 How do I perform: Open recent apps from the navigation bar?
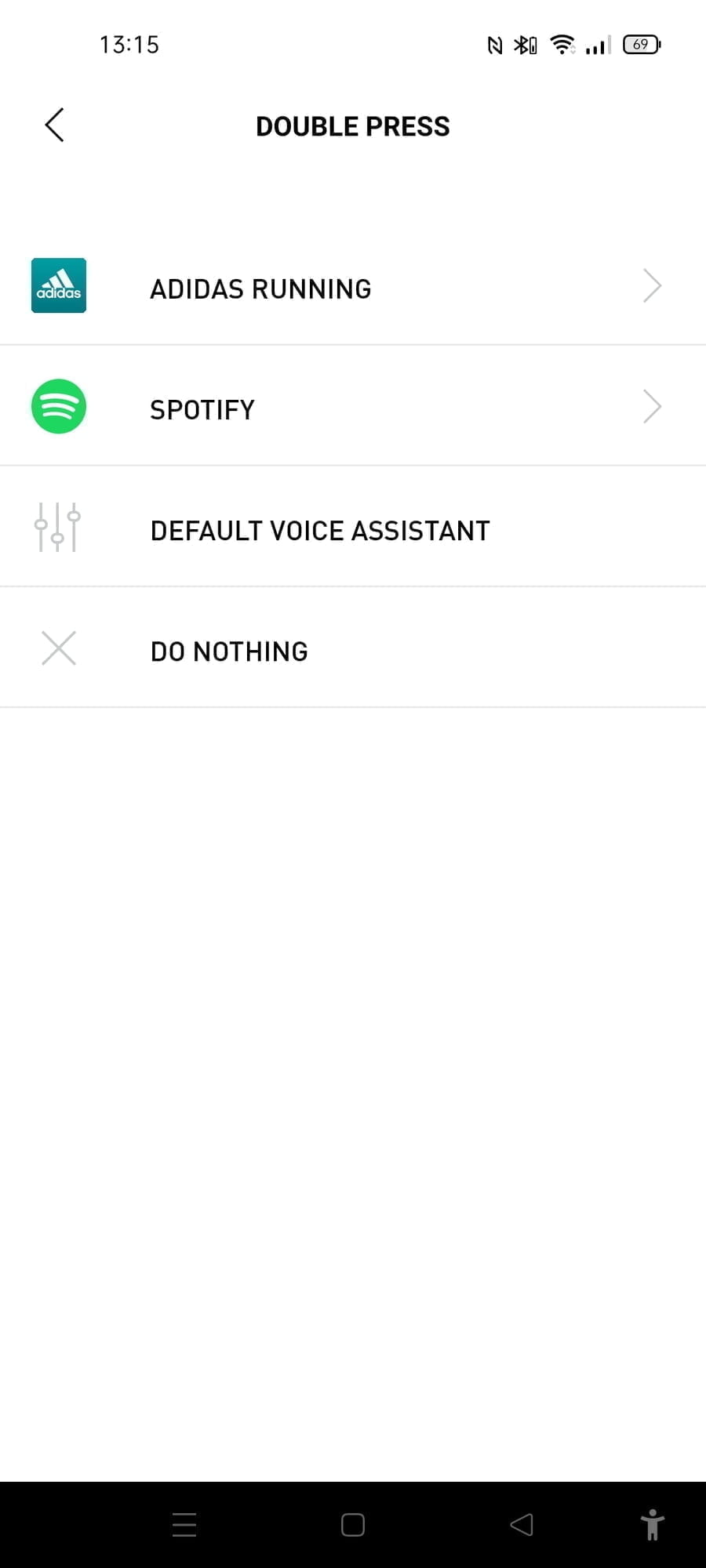(184, 1525)
